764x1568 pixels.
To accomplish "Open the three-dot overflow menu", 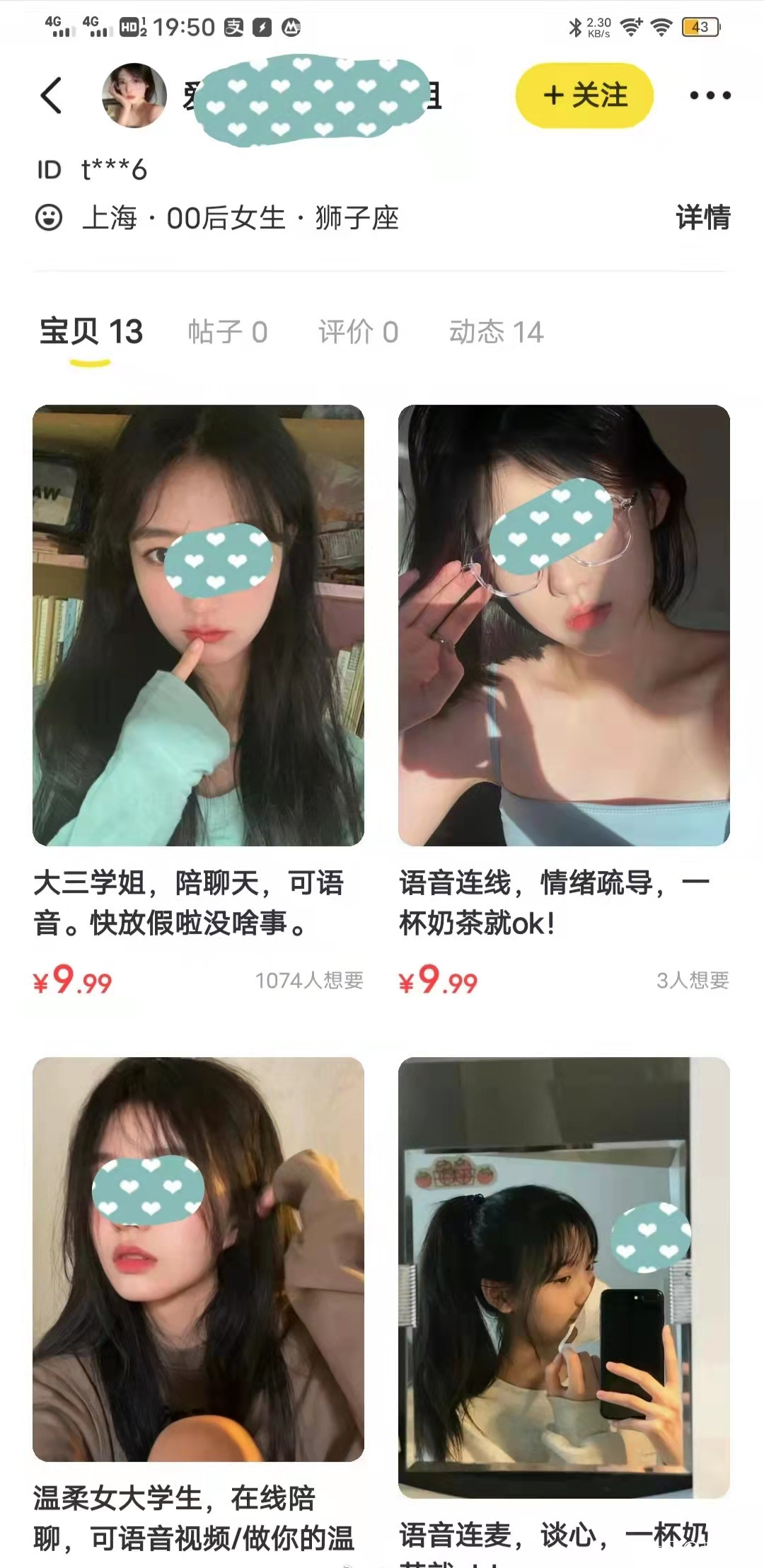I will click(710, 96).
